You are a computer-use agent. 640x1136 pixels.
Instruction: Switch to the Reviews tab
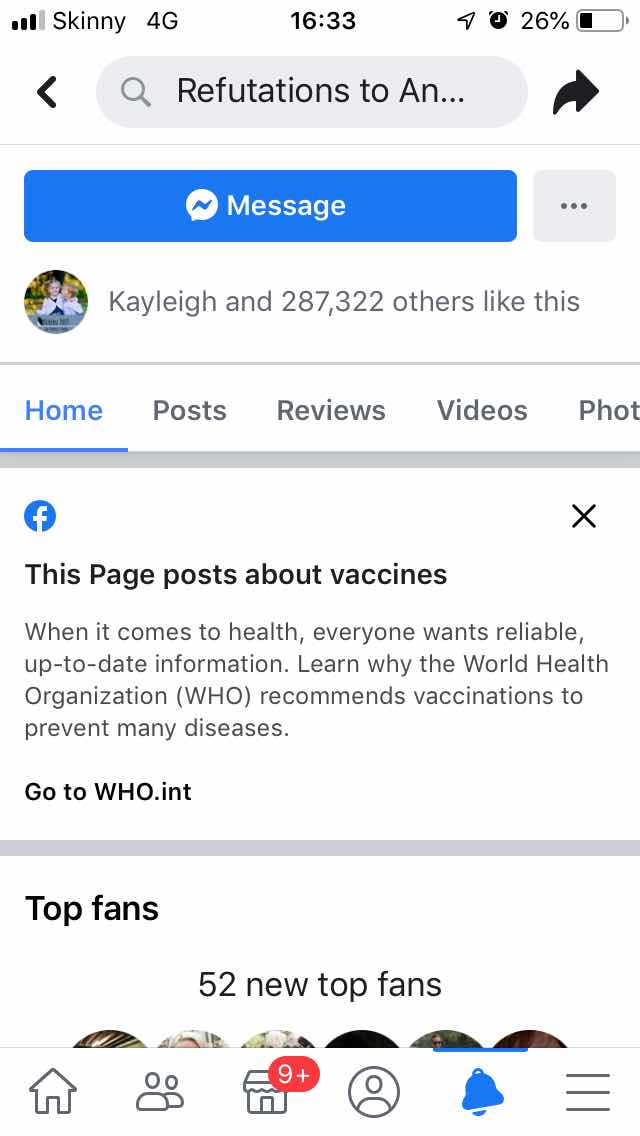point(331,410)
